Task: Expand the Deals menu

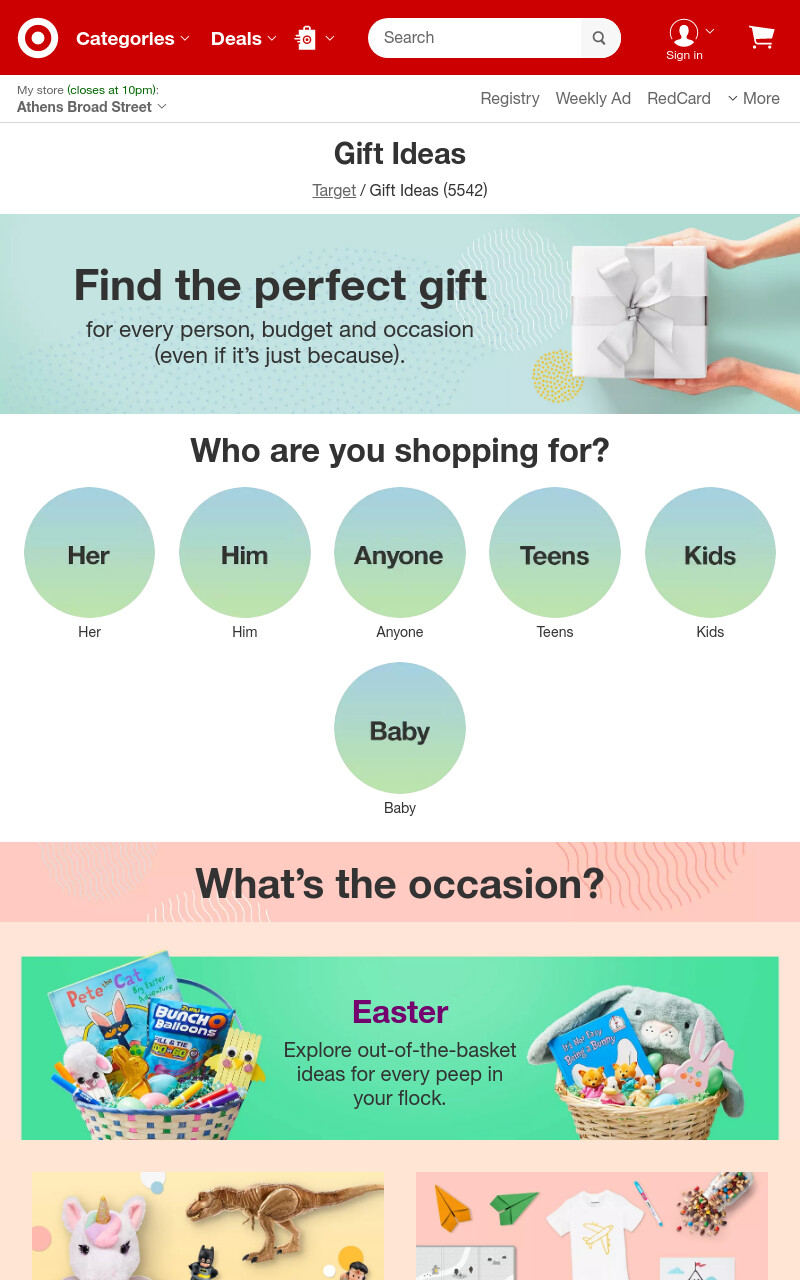Action: 243,38
